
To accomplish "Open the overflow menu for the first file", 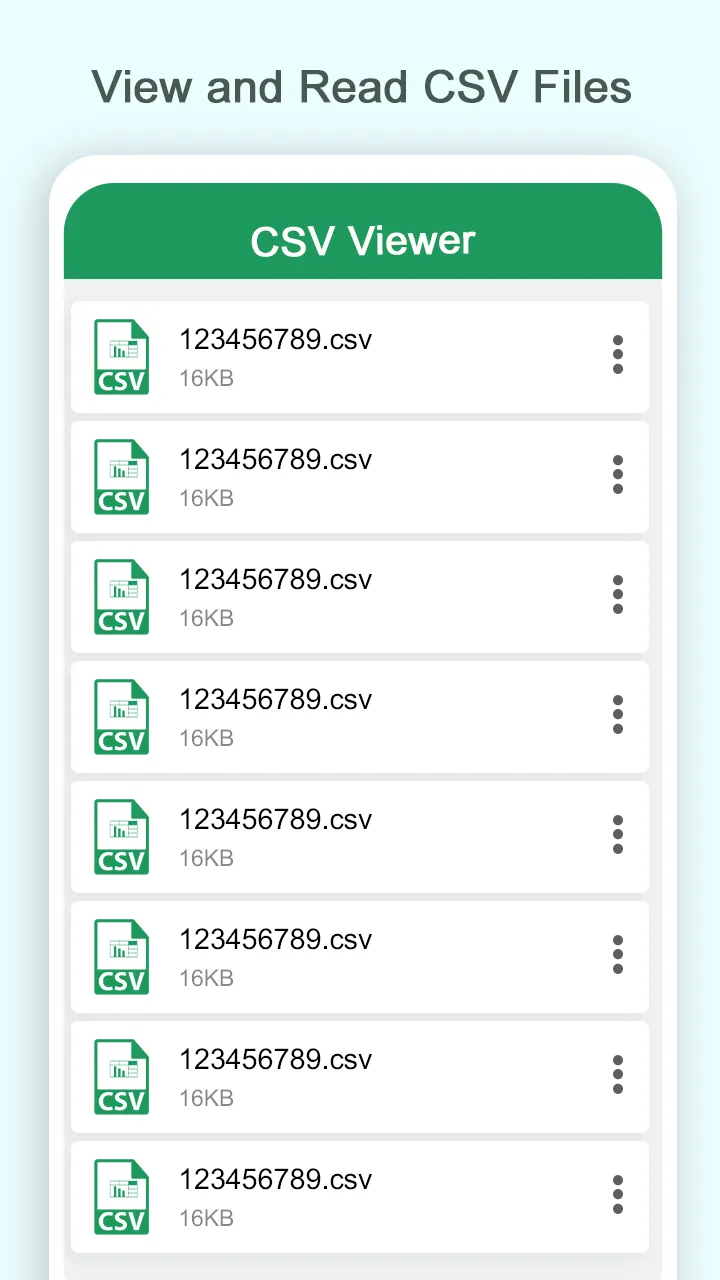I will pos(618,355).
